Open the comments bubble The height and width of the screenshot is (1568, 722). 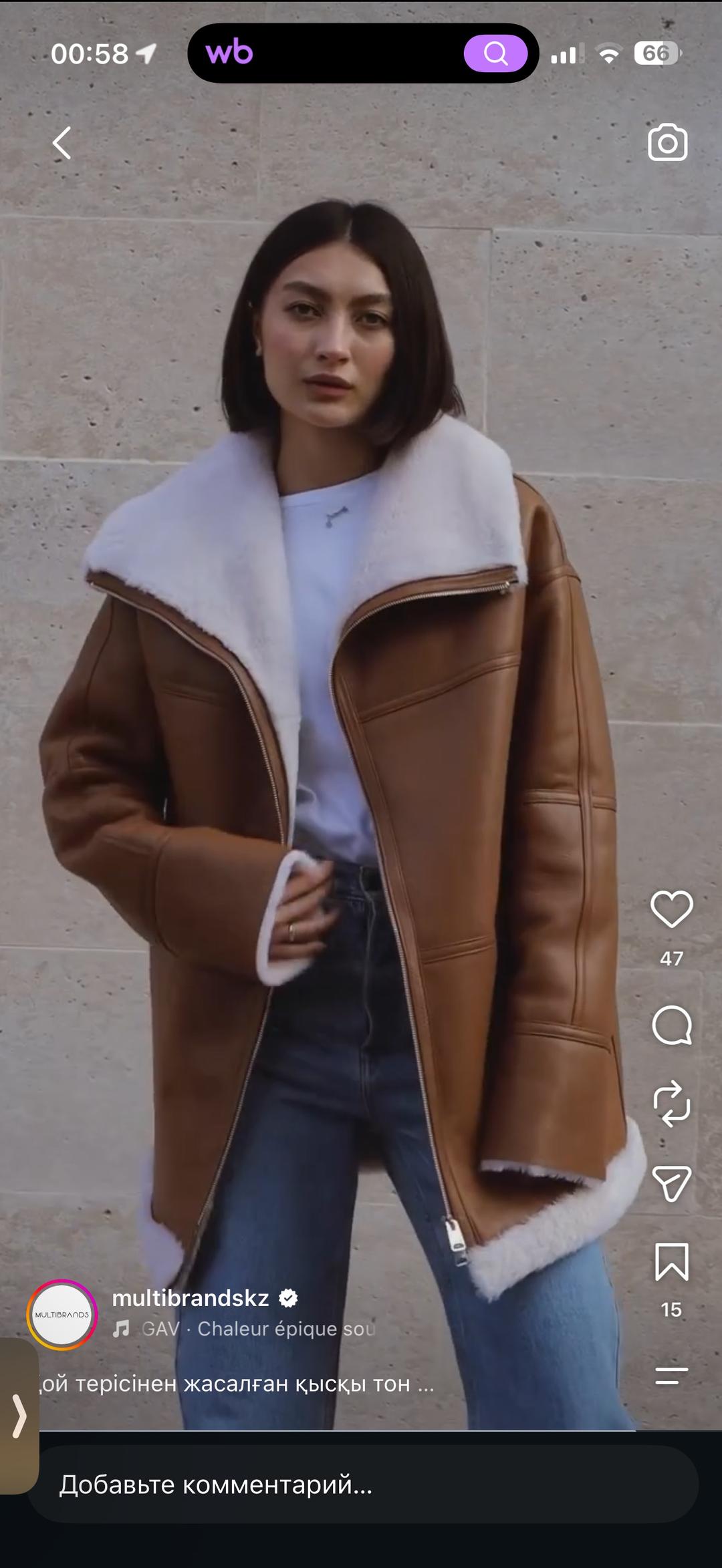coord(671,1025)
